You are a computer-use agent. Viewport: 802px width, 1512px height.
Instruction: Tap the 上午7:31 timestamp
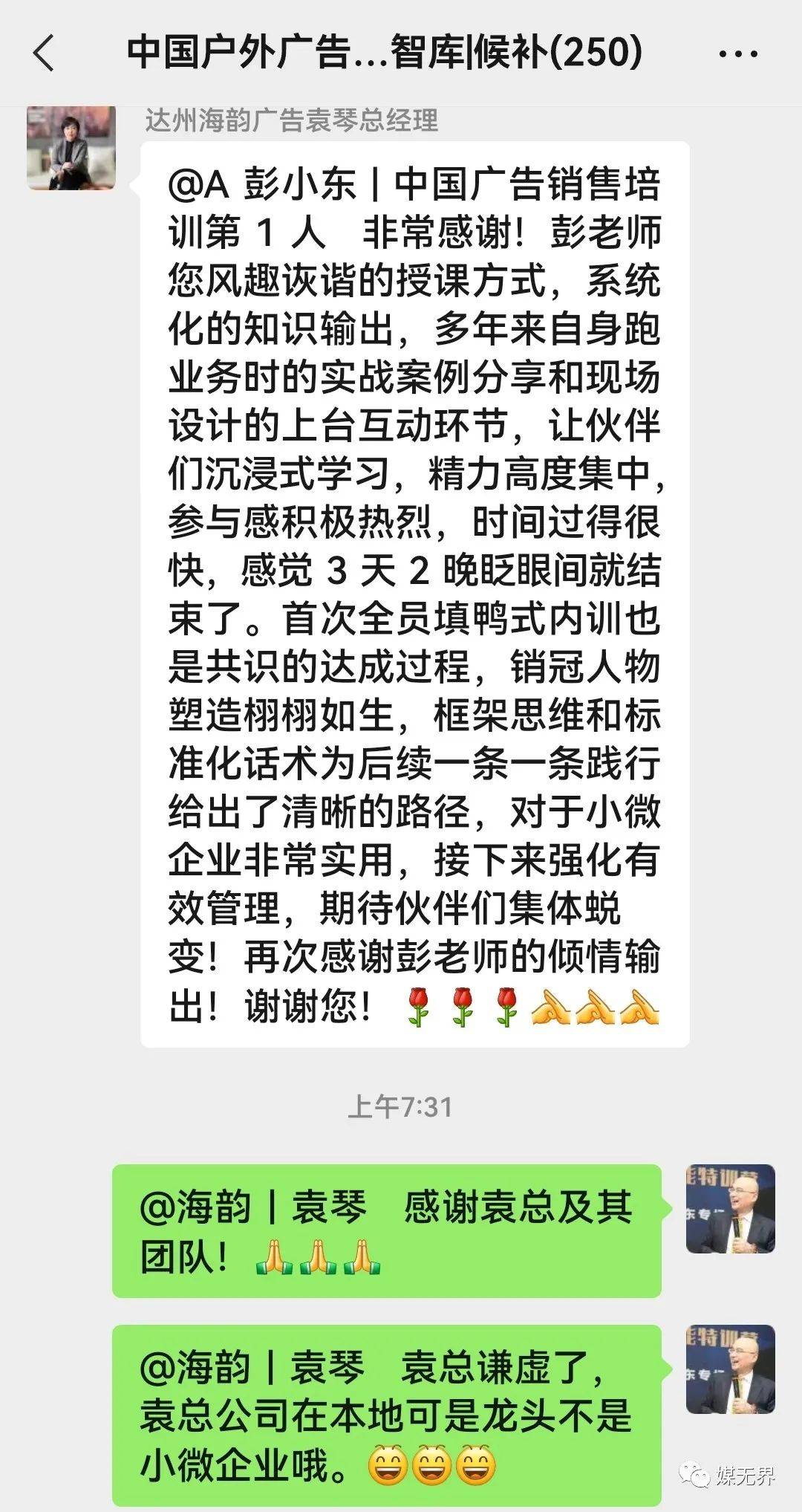click(x=401, y=1107)
